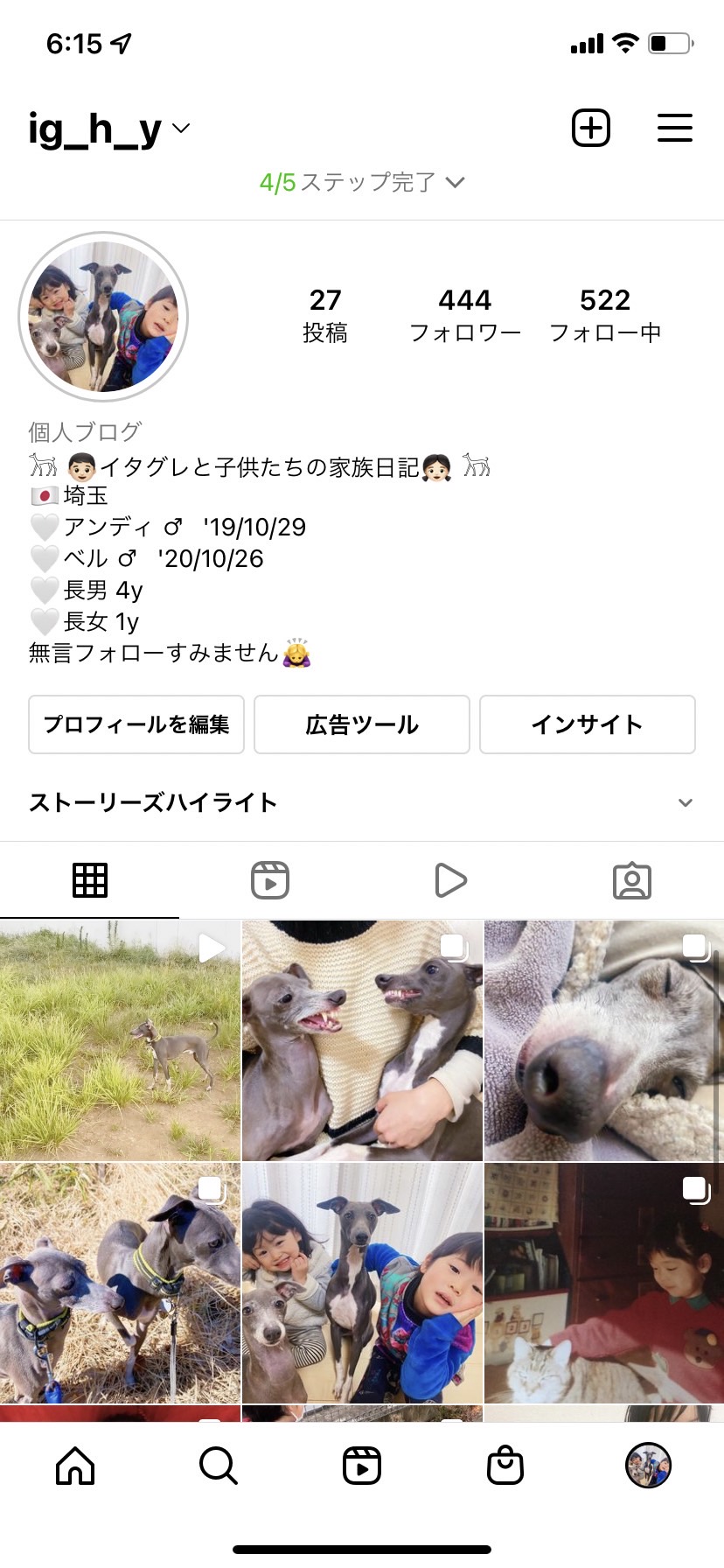Open the grassy field dog video post
Viewport: 724px width, 1568px height.
120,1040
